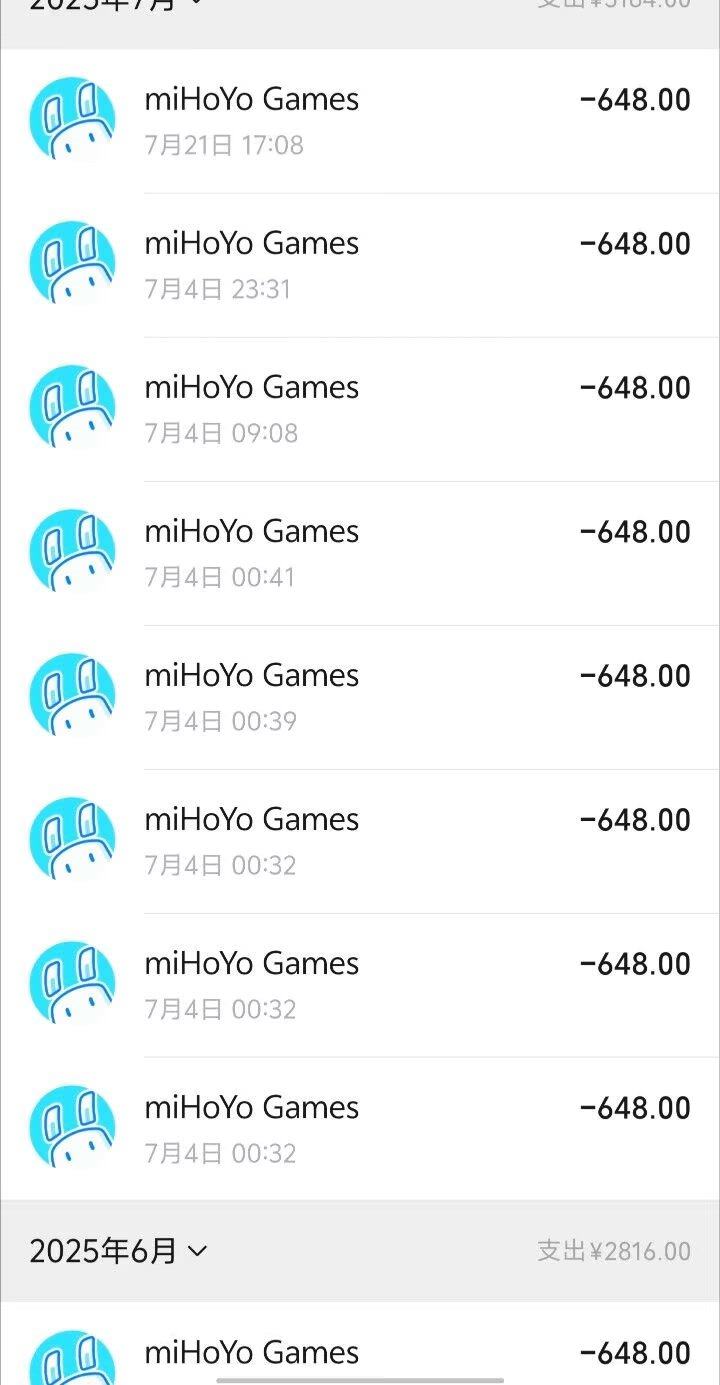Screen dimensions: 720x1385
Task: Expand the 2025年6月 month selector
Action: (118, 1251)
